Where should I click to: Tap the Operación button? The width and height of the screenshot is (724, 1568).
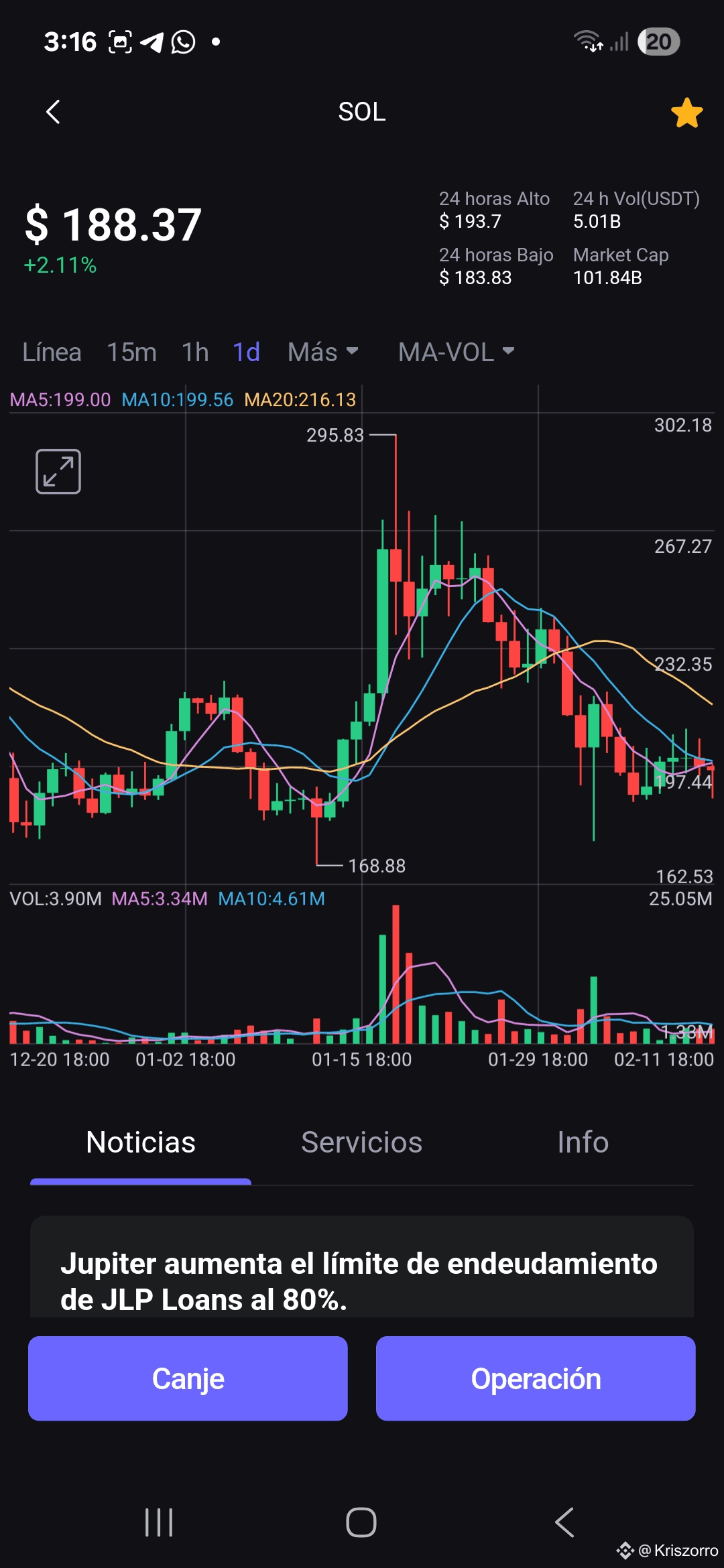(536, 1378)
